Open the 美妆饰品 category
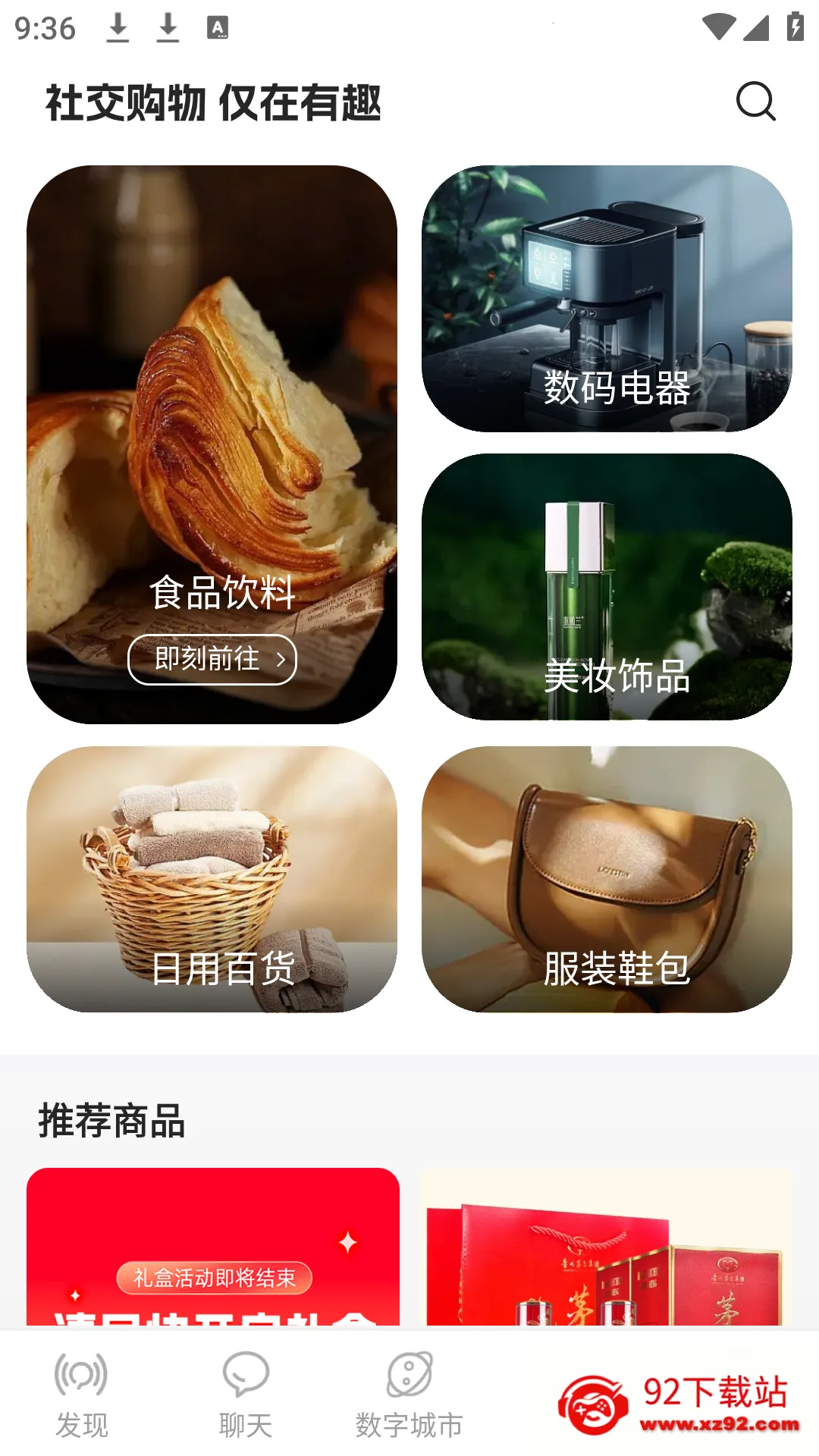The height and width of the screenshot is (1456, 819). click(x=607, y=587)
